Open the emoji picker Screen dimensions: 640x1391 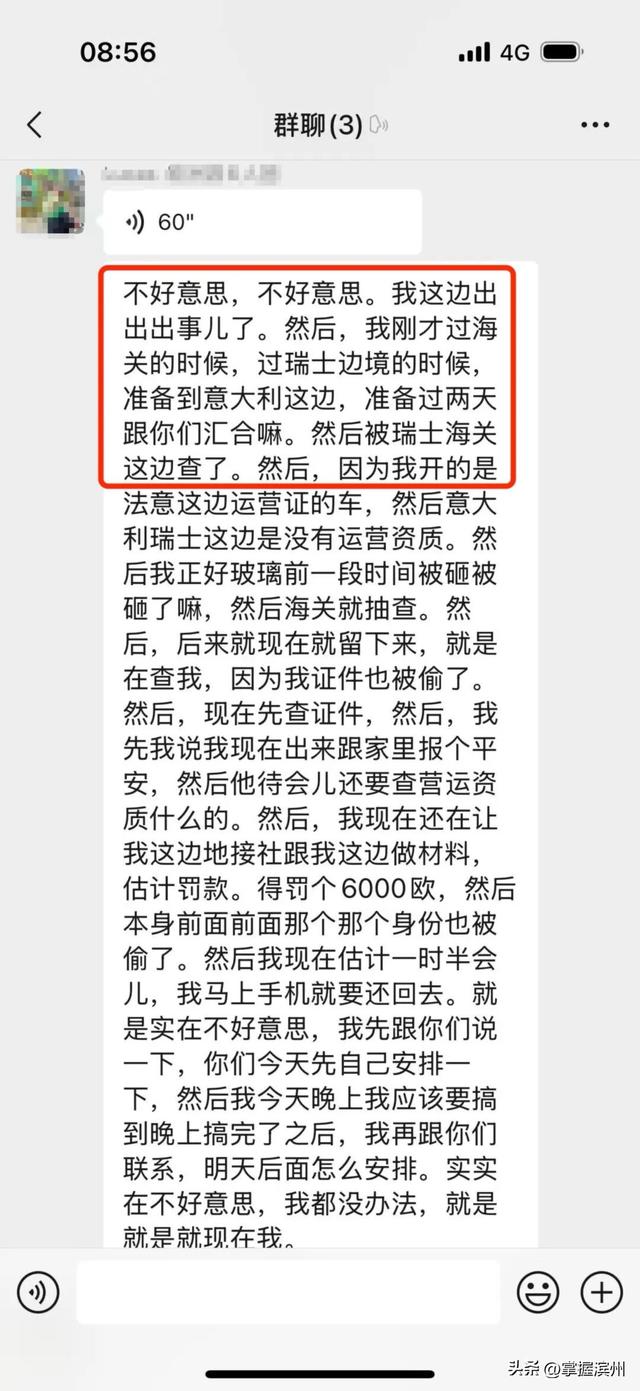pos(538,1293)
